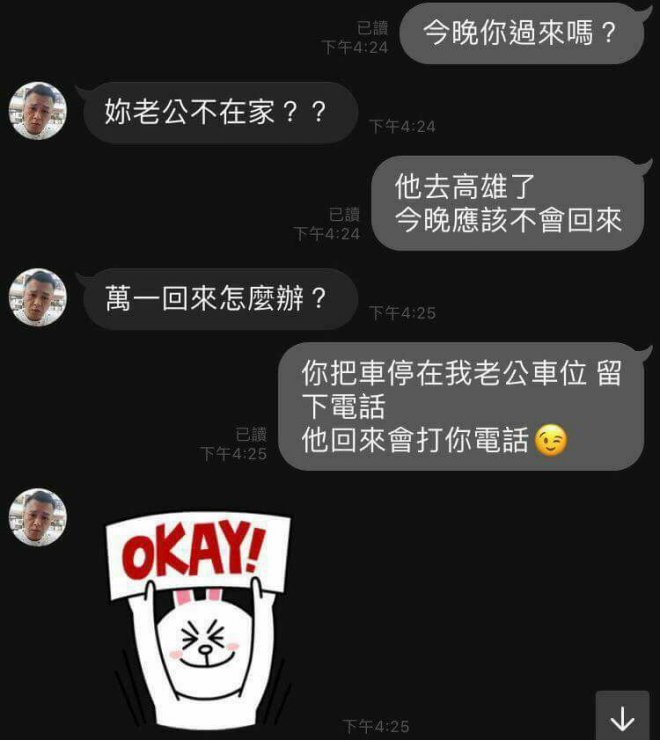This screenshot has width=660, height=740.
Task: Jump to latest messages with down arrow
Action: pyautogui.click(x=623, y=717)
